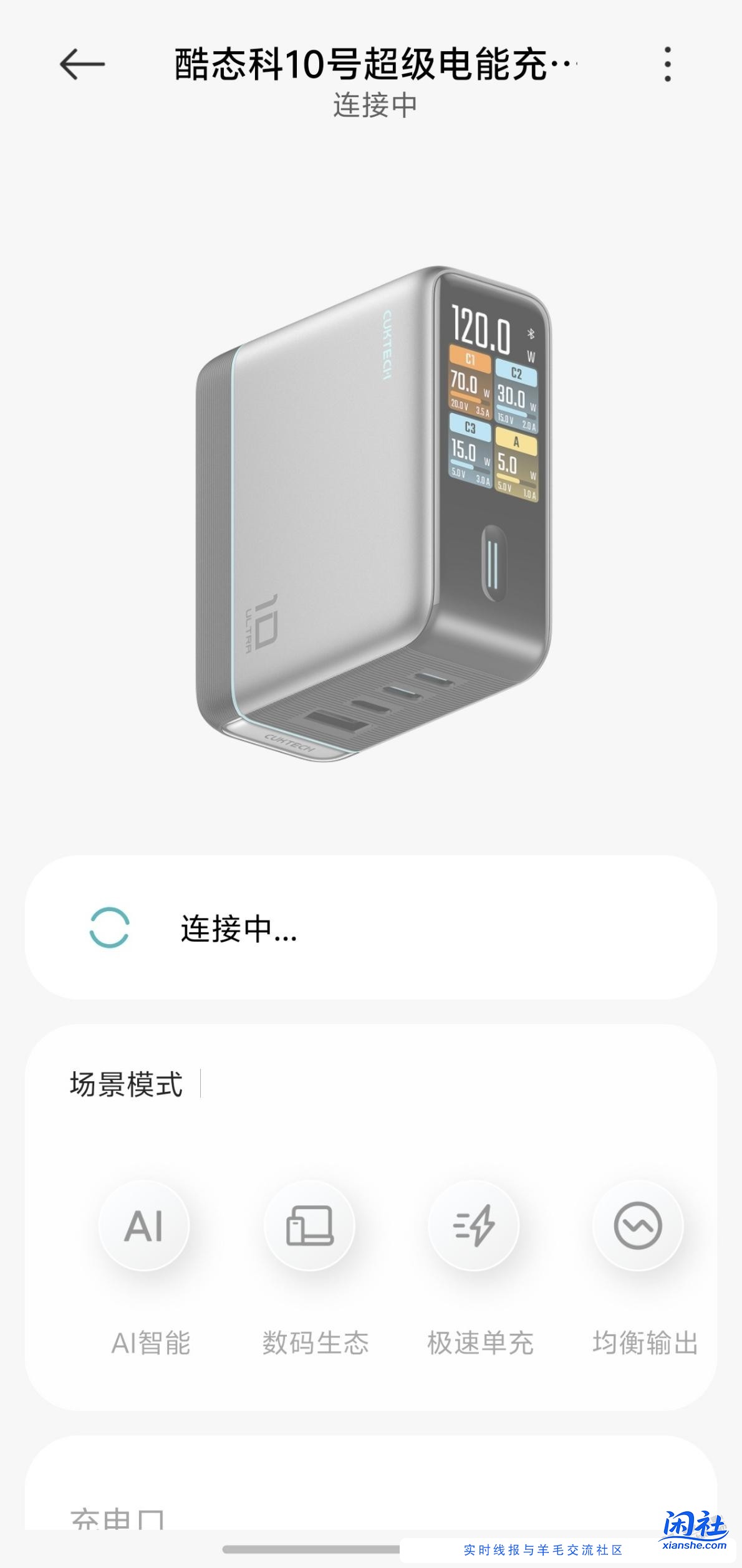Image resolution: width=742 pixels, height=1568 pixels.
Task: Select the 数码生态 device-ecosystem mode icon
Action: point(310,1223)
